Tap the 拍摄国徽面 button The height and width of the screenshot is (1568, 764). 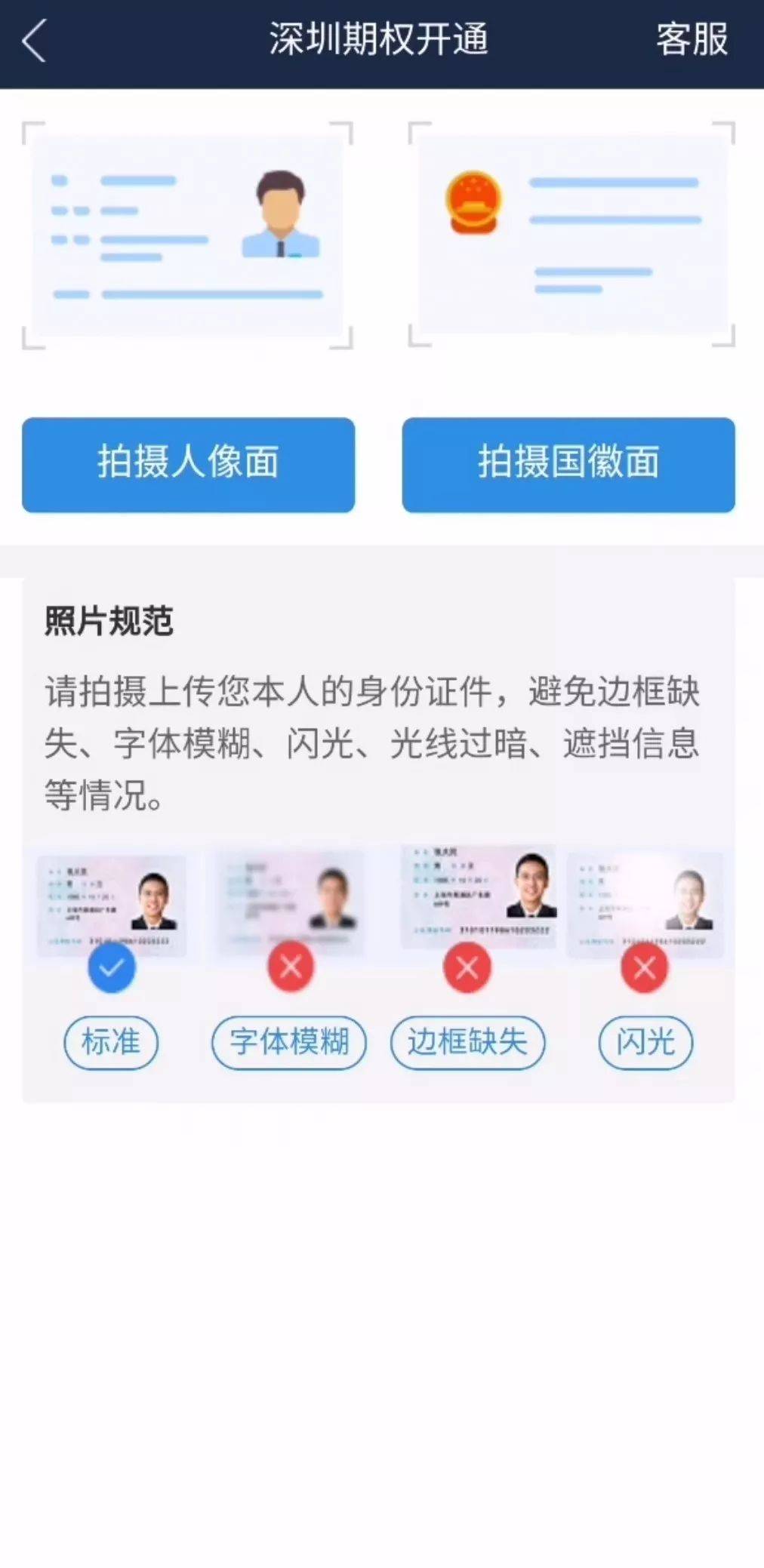(x=568, y=465)
